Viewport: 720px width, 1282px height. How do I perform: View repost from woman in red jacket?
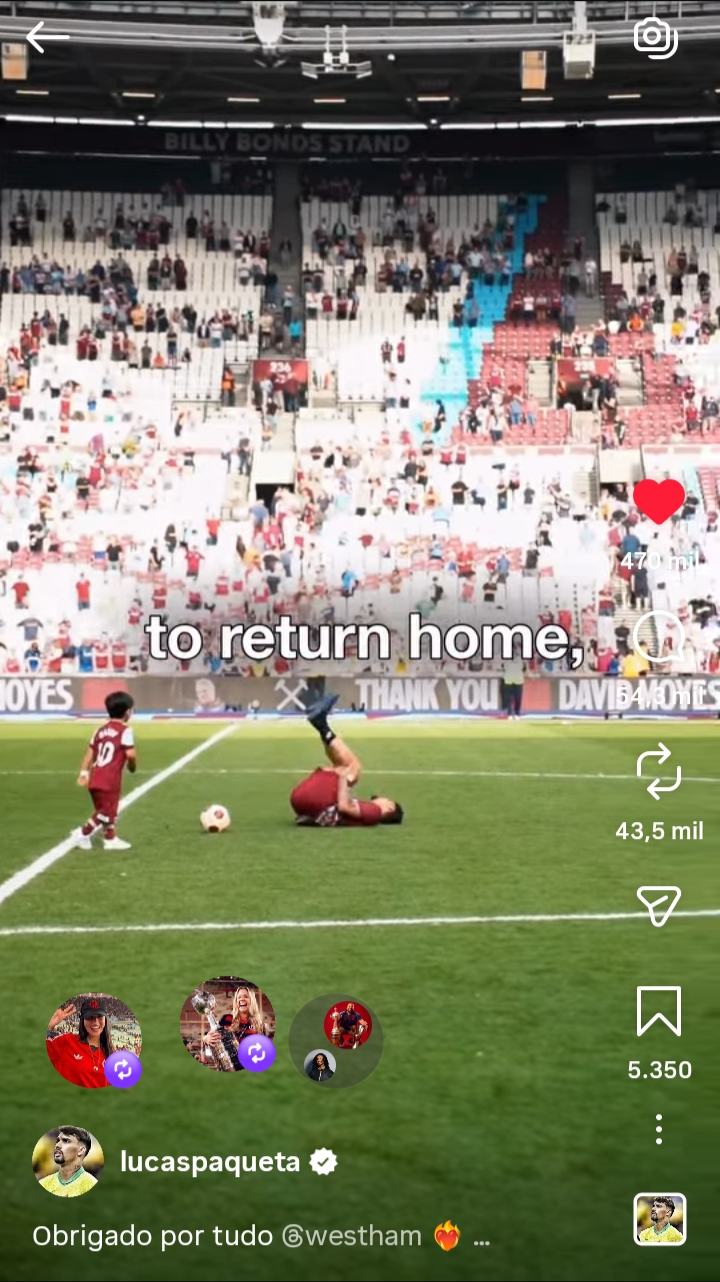[94, 1040]
